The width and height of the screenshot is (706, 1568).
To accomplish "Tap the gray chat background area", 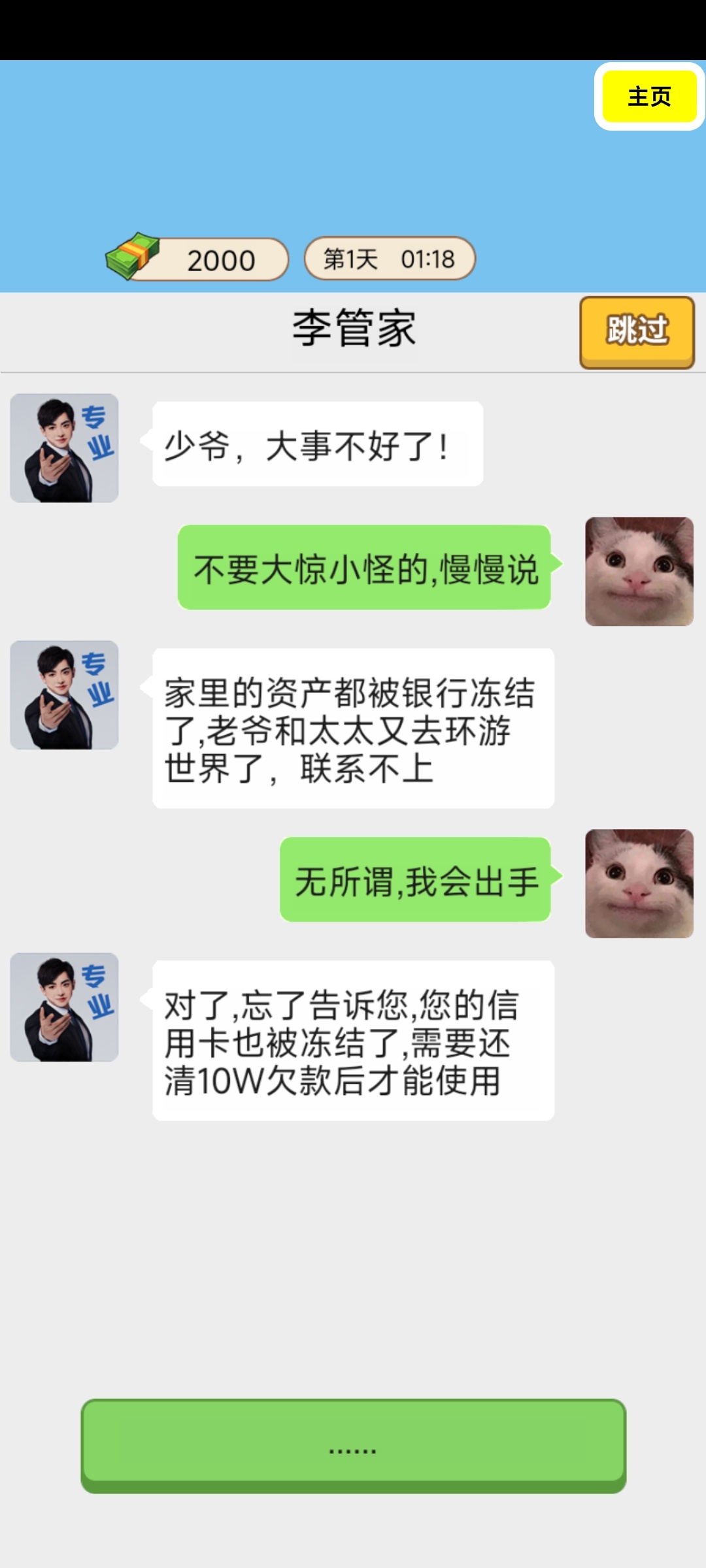I will pos(353,1241).
